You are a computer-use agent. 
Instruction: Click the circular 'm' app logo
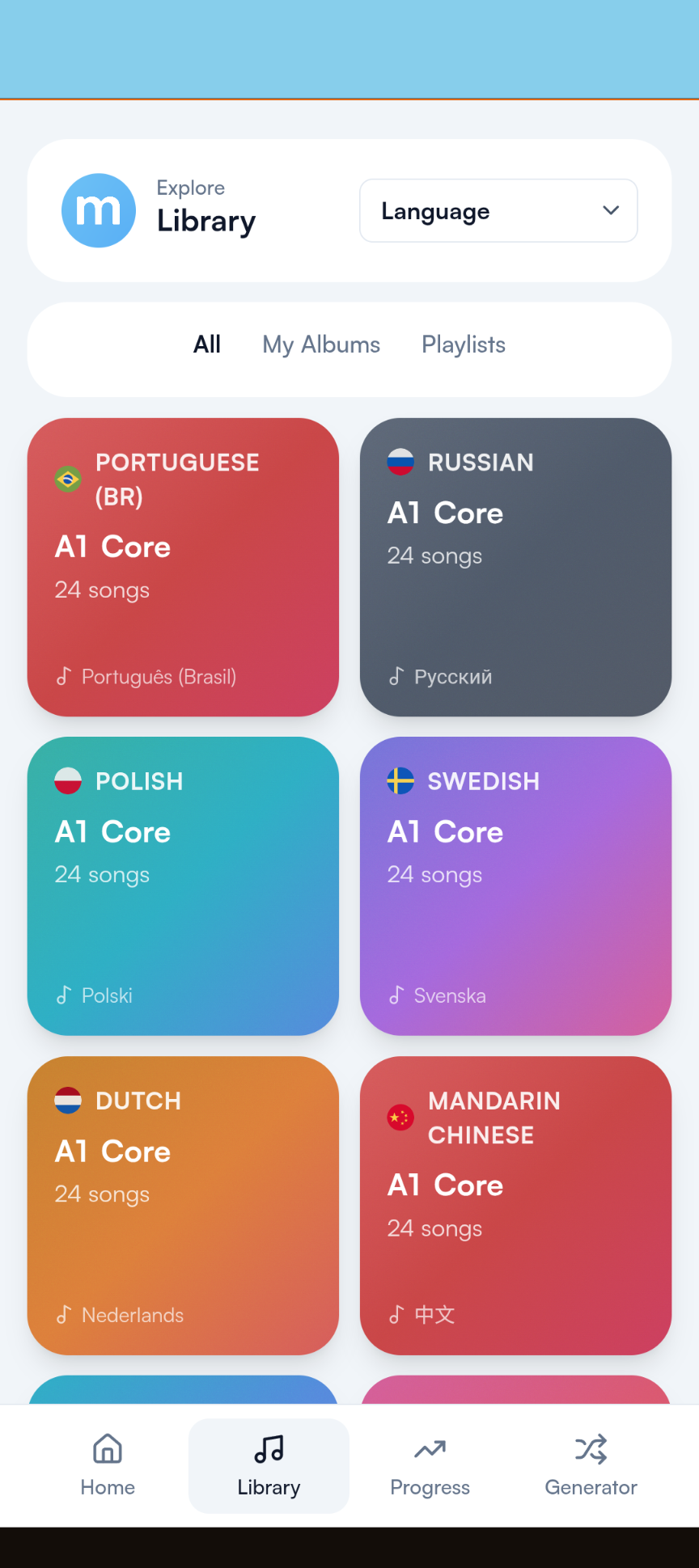[x=98, y=209]
